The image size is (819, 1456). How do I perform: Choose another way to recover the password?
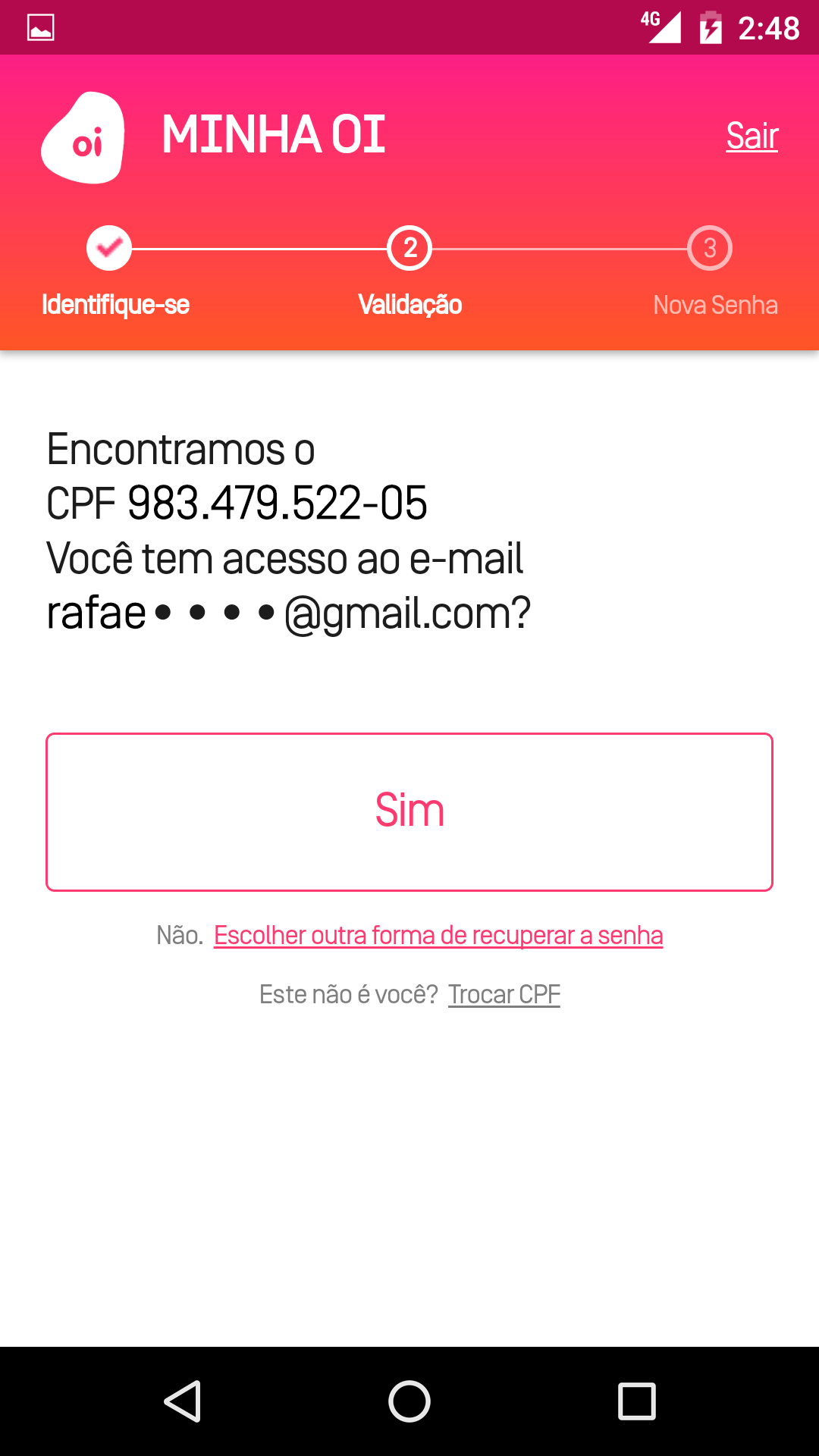(438, 936)
